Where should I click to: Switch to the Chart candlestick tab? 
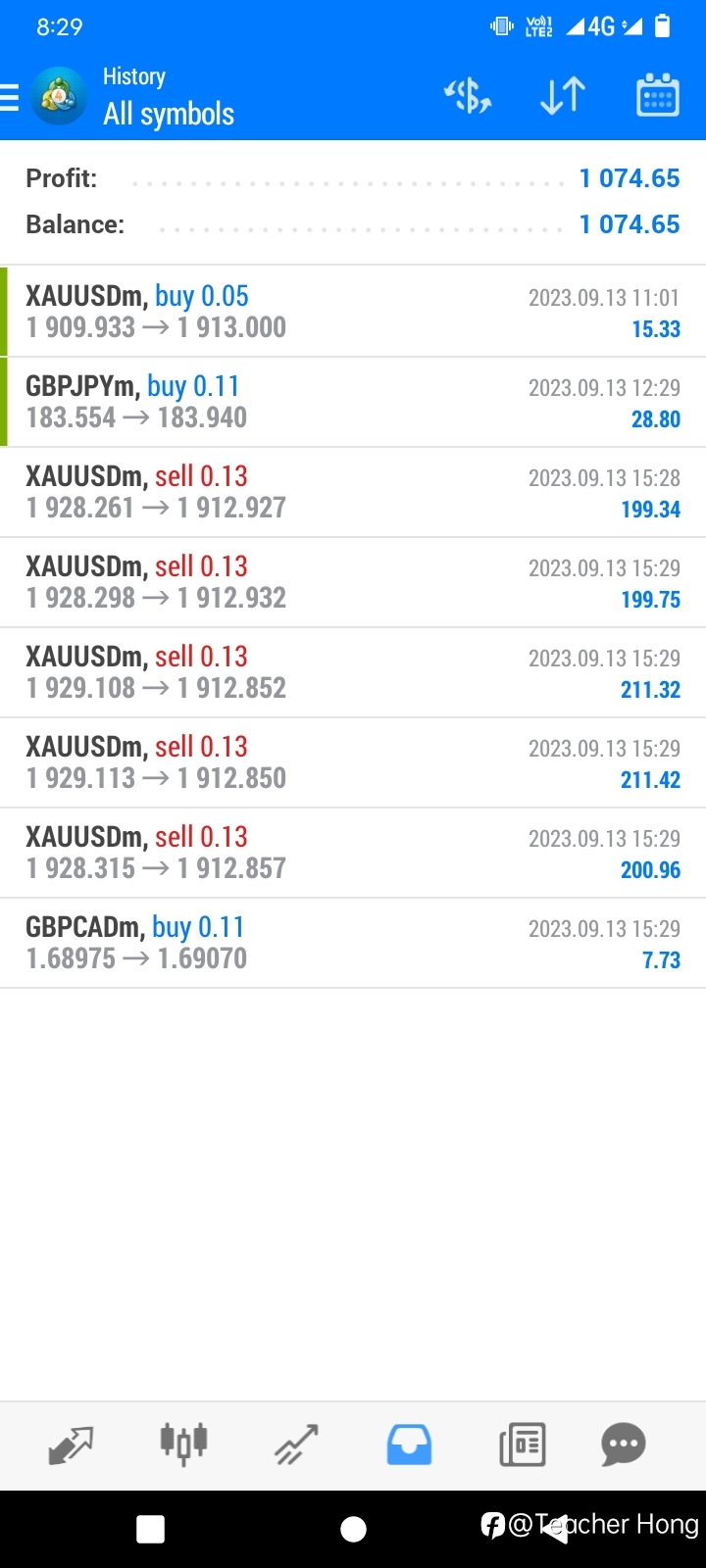pos(183,1444)
